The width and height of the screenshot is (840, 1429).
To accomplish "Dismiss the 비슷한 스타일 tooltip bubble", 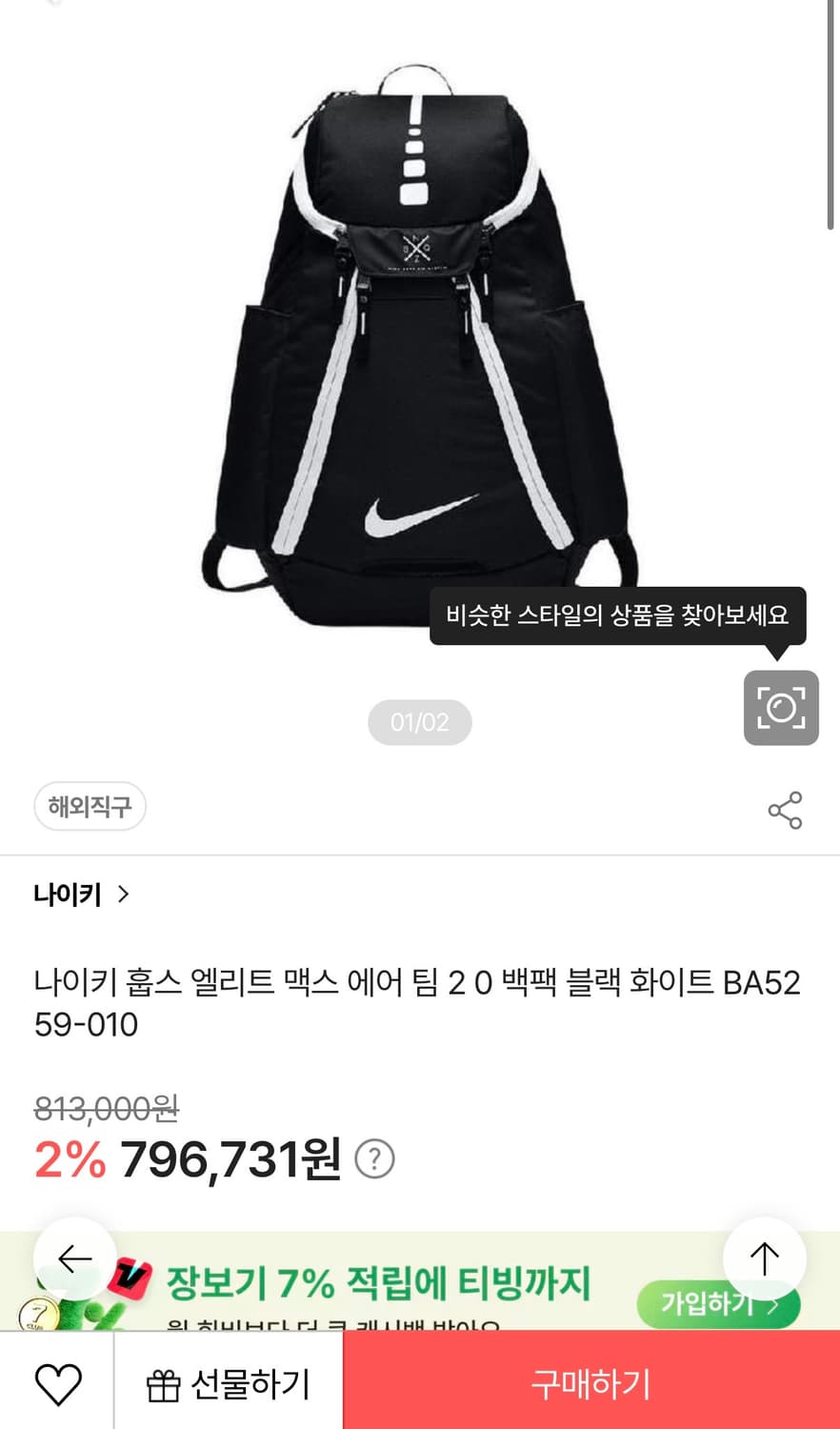I will coord(617,615).
